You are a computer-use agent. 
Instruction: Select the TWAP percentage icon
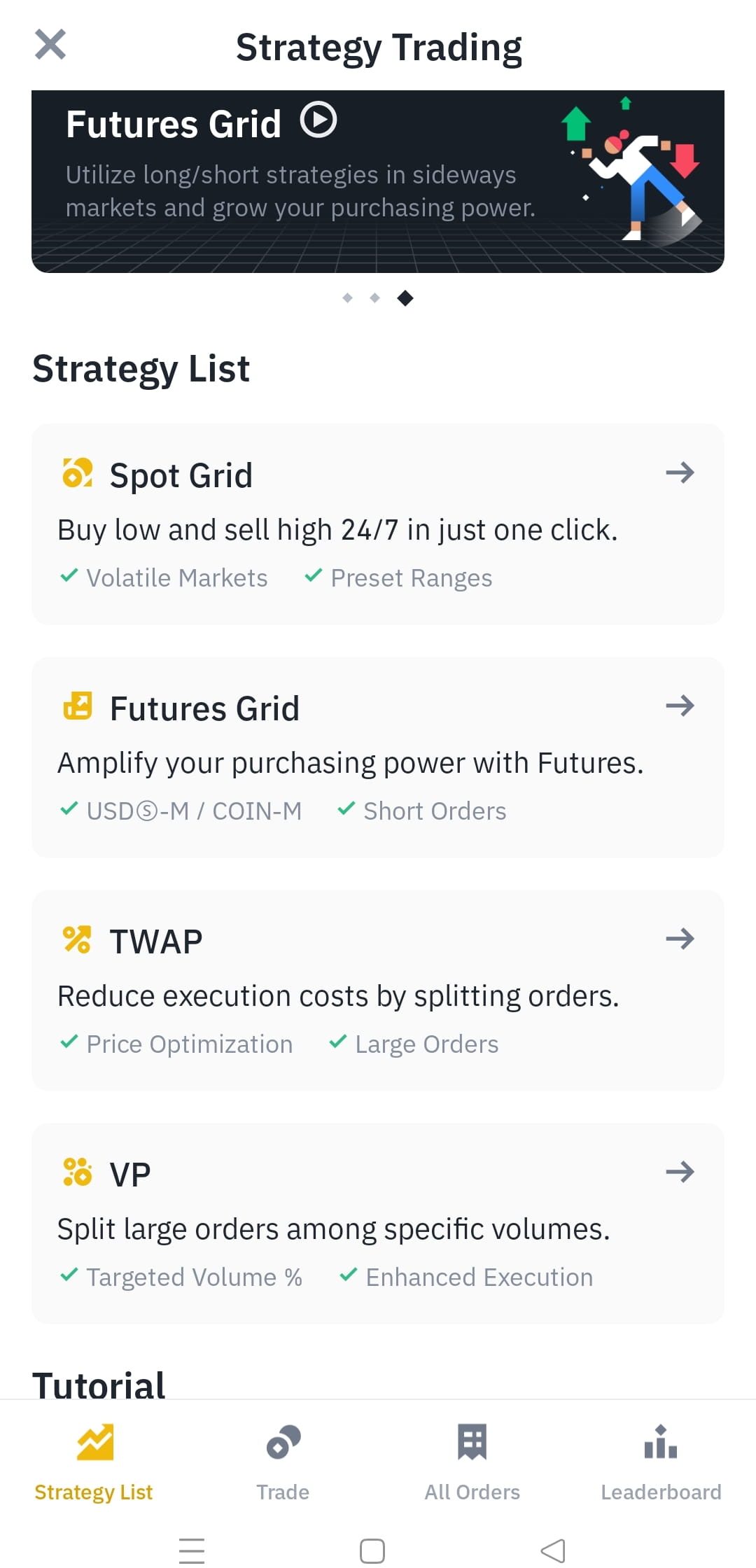point(76,939)
